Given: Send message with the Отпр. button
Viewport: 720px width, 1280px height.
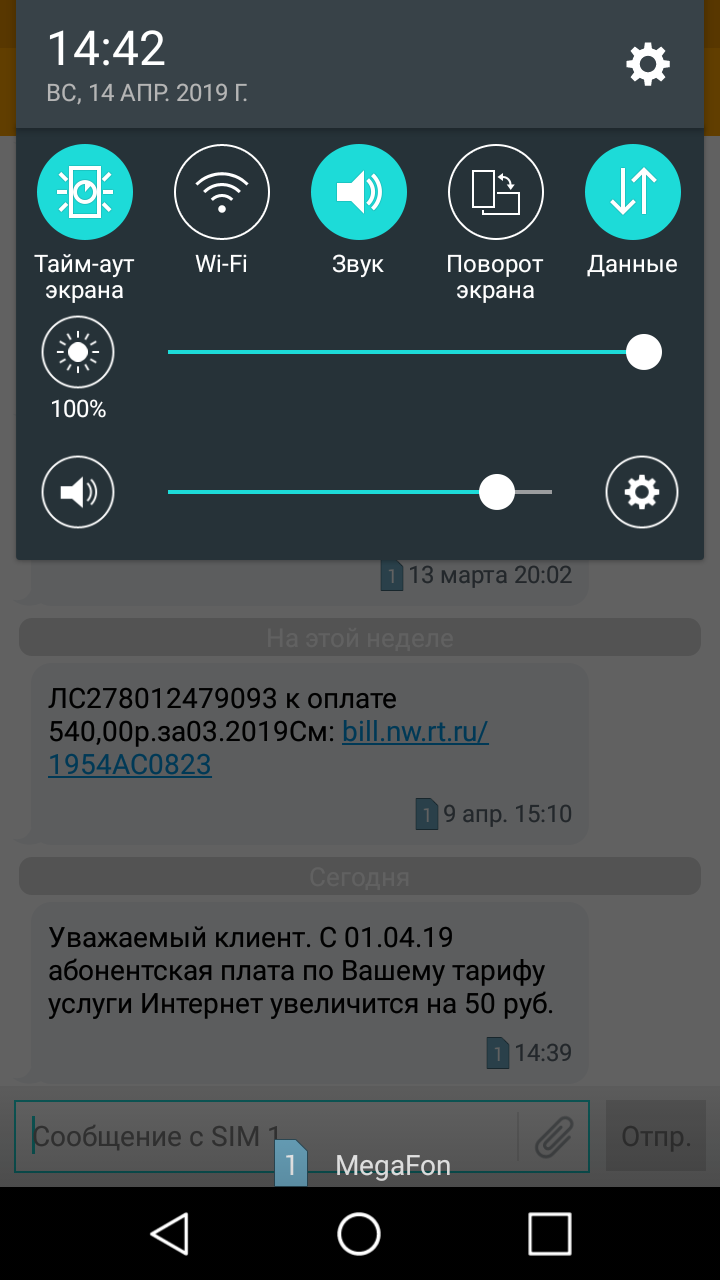Looking at the screenshot, I should tap(656, 1136).
